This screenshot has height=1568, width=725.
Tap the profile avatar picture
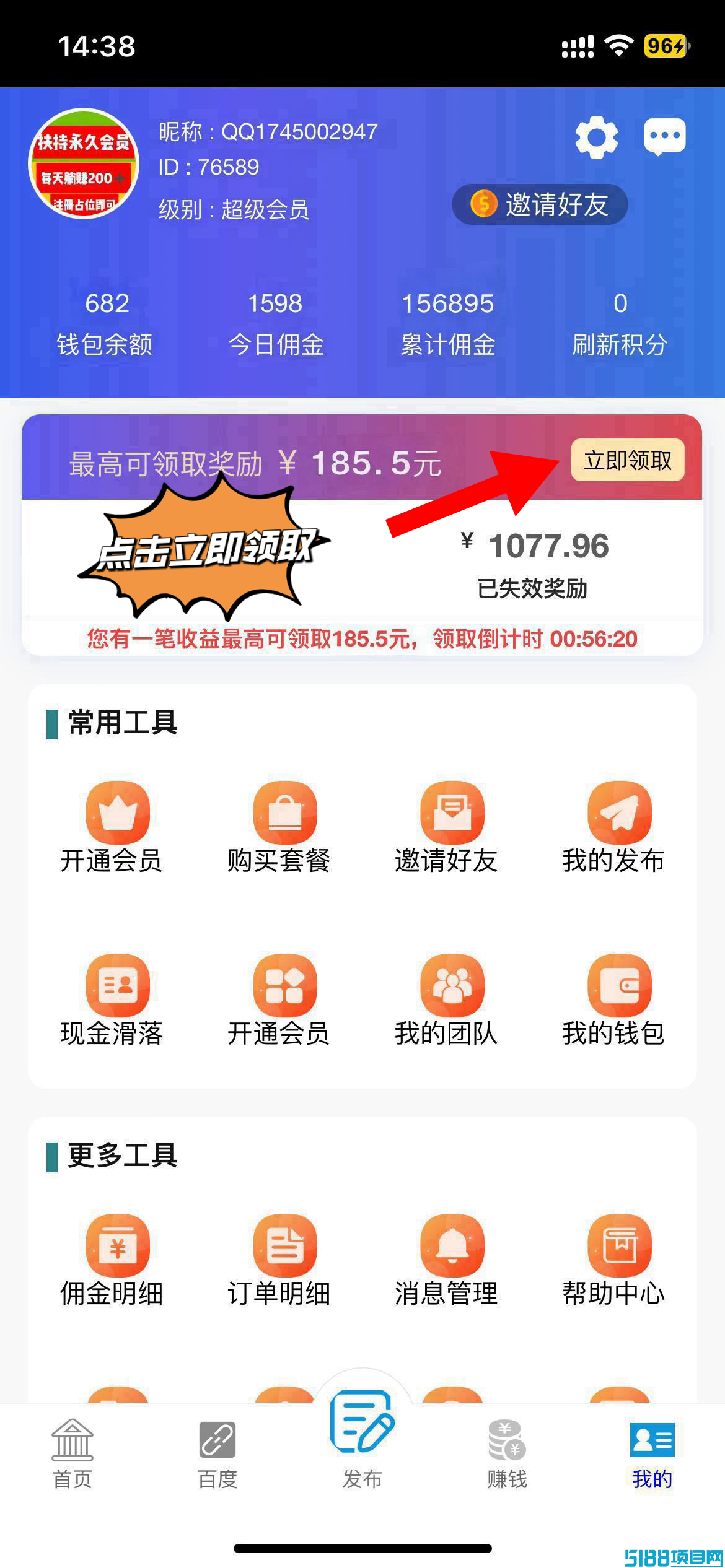coord(84,163)
